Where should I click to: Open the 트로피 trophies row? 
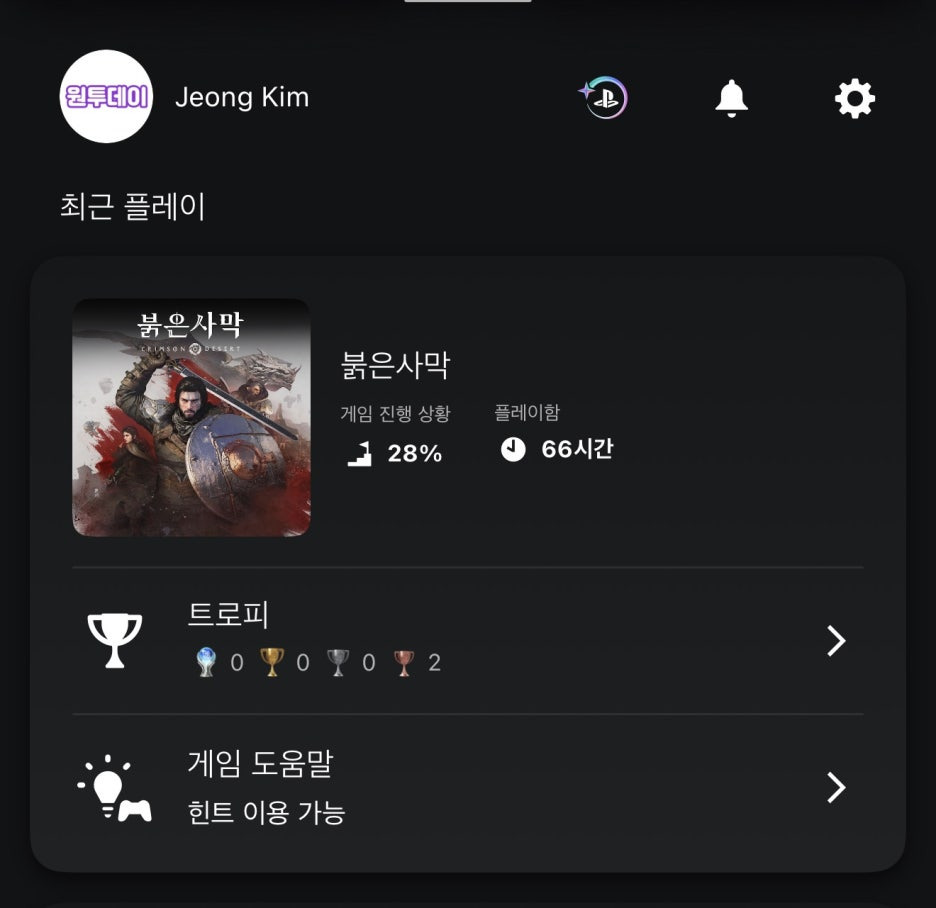pos(468,641)
